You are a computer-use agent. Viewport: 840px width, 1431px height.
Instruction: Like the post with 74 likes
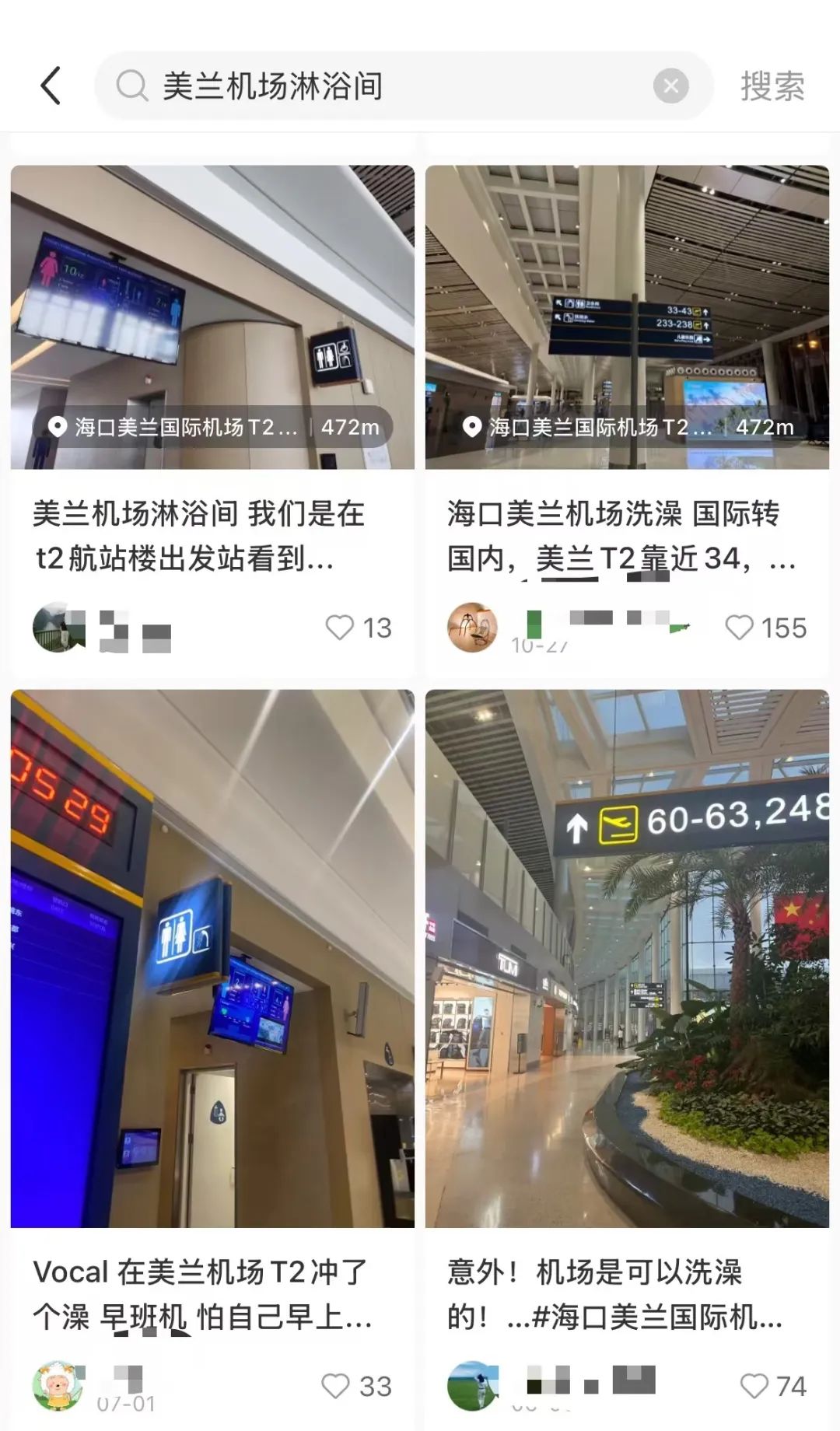[754, 1385]
